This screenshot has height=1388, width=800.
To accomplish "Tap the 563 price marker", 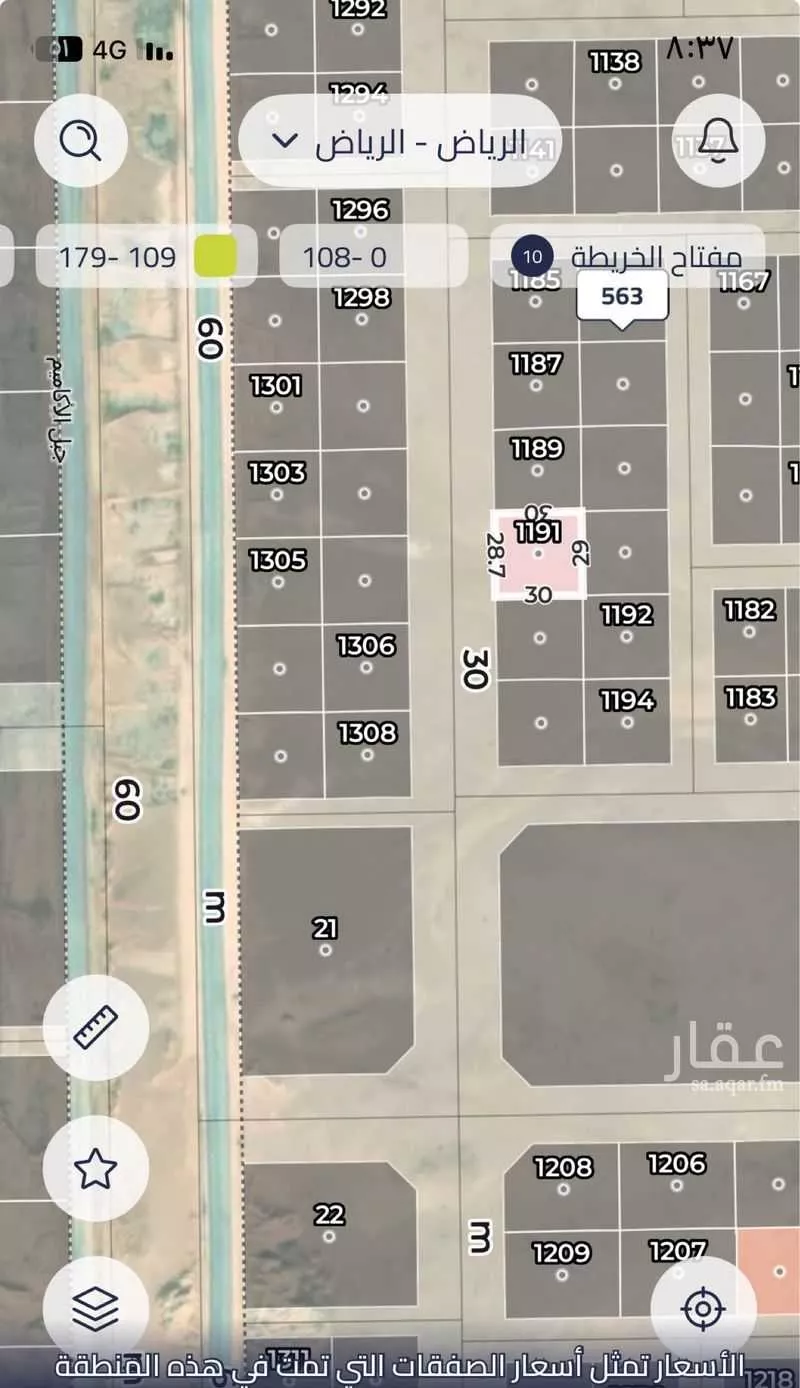I will pos(622,297).
